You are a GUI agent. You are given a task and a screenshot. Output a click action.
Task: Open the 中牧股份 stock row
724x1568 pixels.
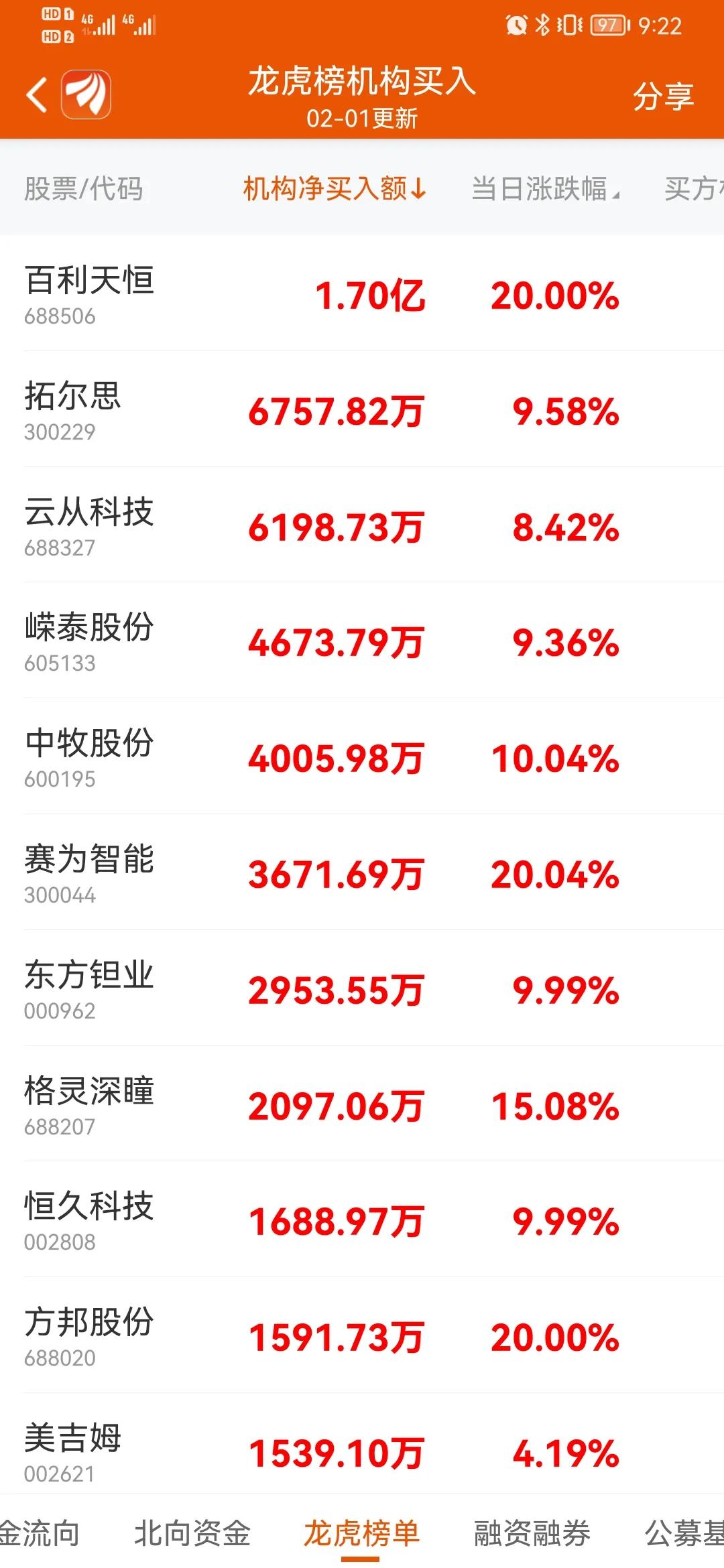(x=362, y=757)
